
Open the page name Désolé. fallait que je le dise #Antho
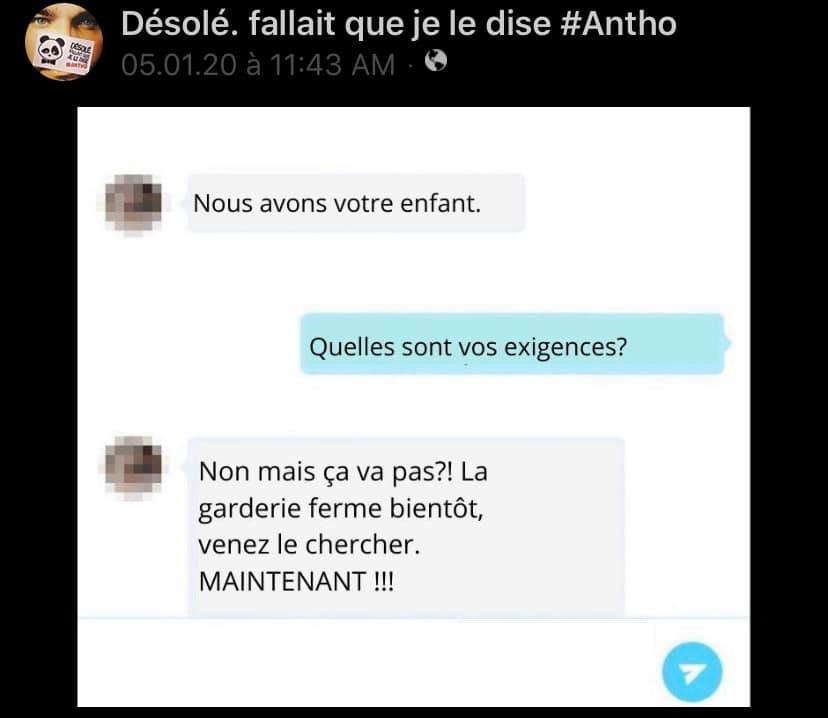(398, 24)
